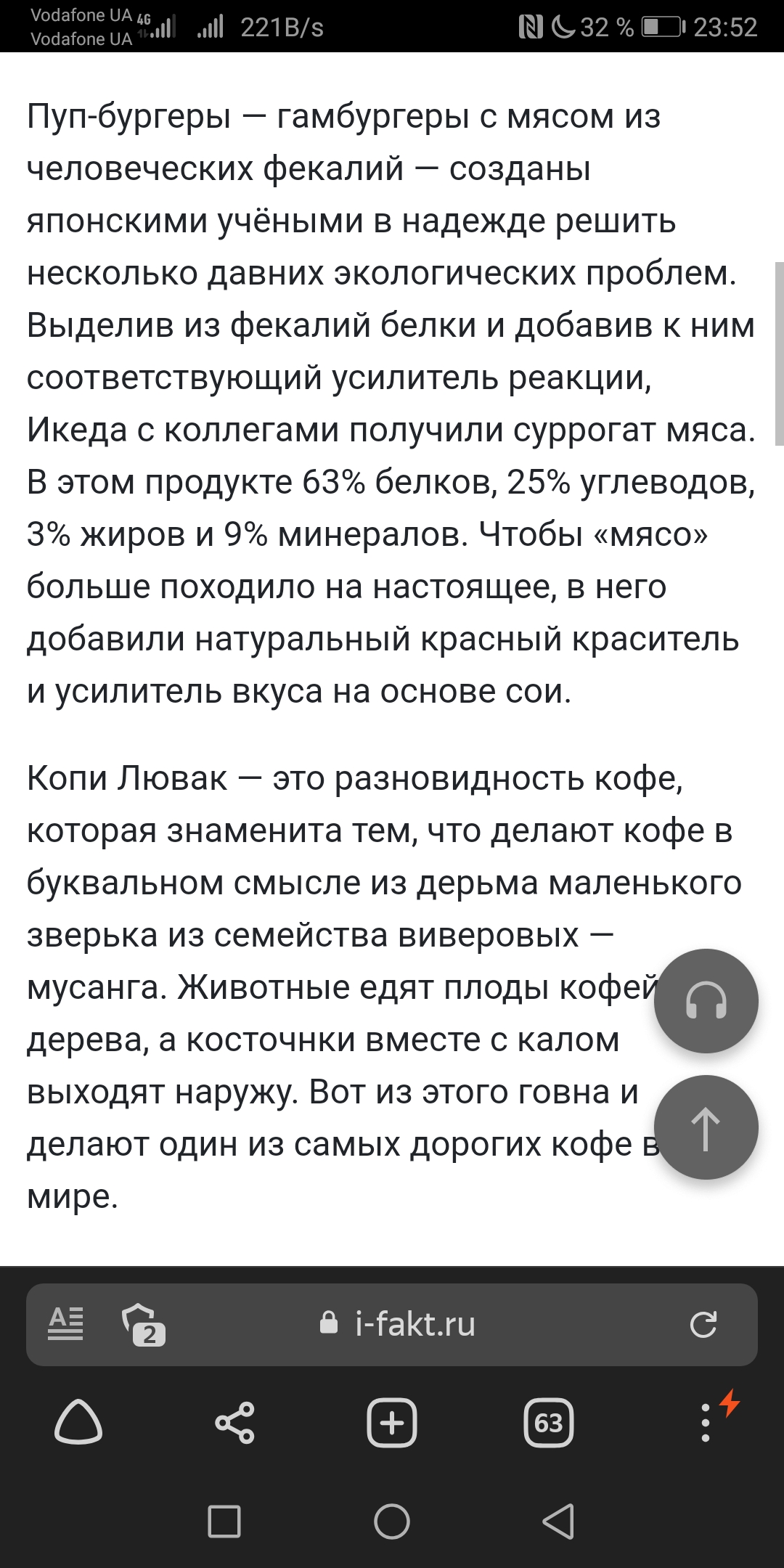Image resolution: width=784 pixels, height=1568 pixels.
Task: Show the 63 open tabs
Action: pos(549,1422)
